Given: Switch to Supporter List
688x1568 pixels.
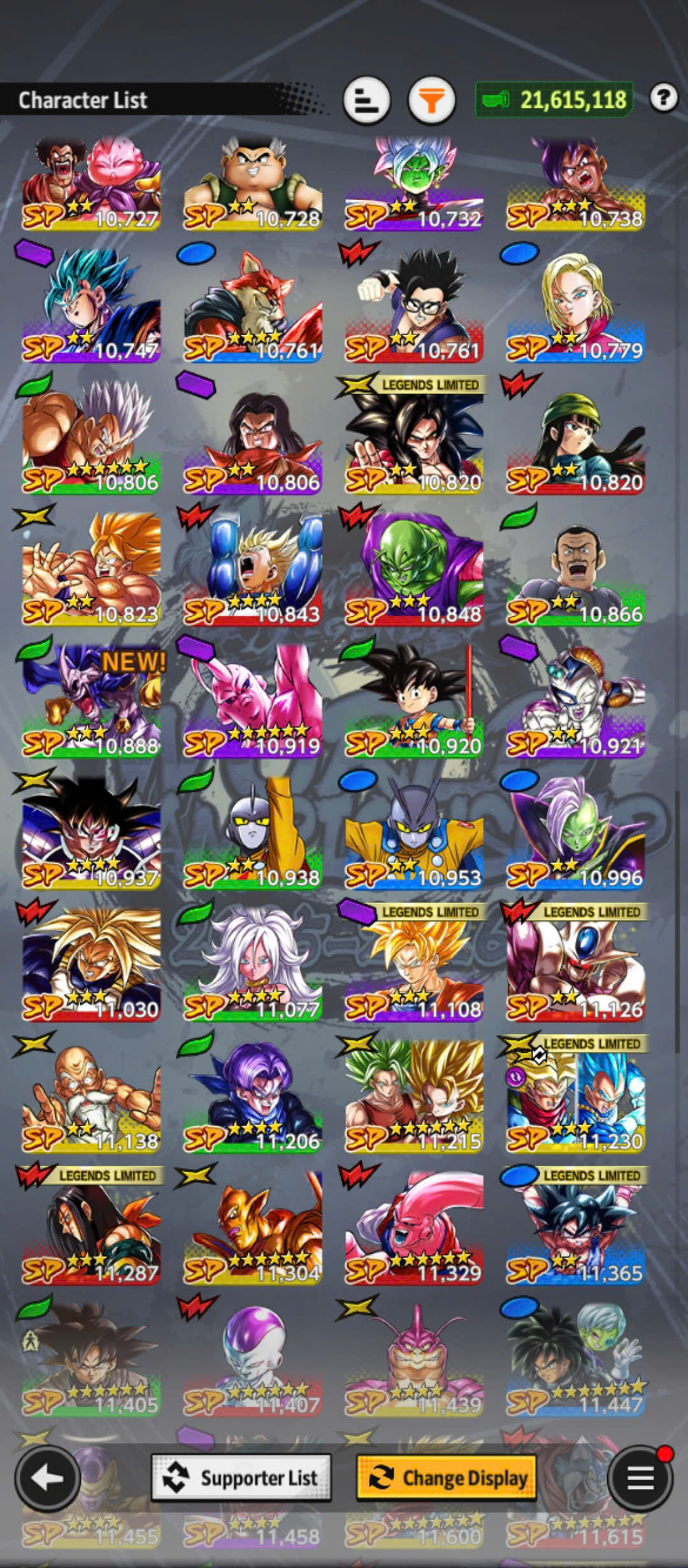Looking at the screenshot, I should coord(241,1477).
